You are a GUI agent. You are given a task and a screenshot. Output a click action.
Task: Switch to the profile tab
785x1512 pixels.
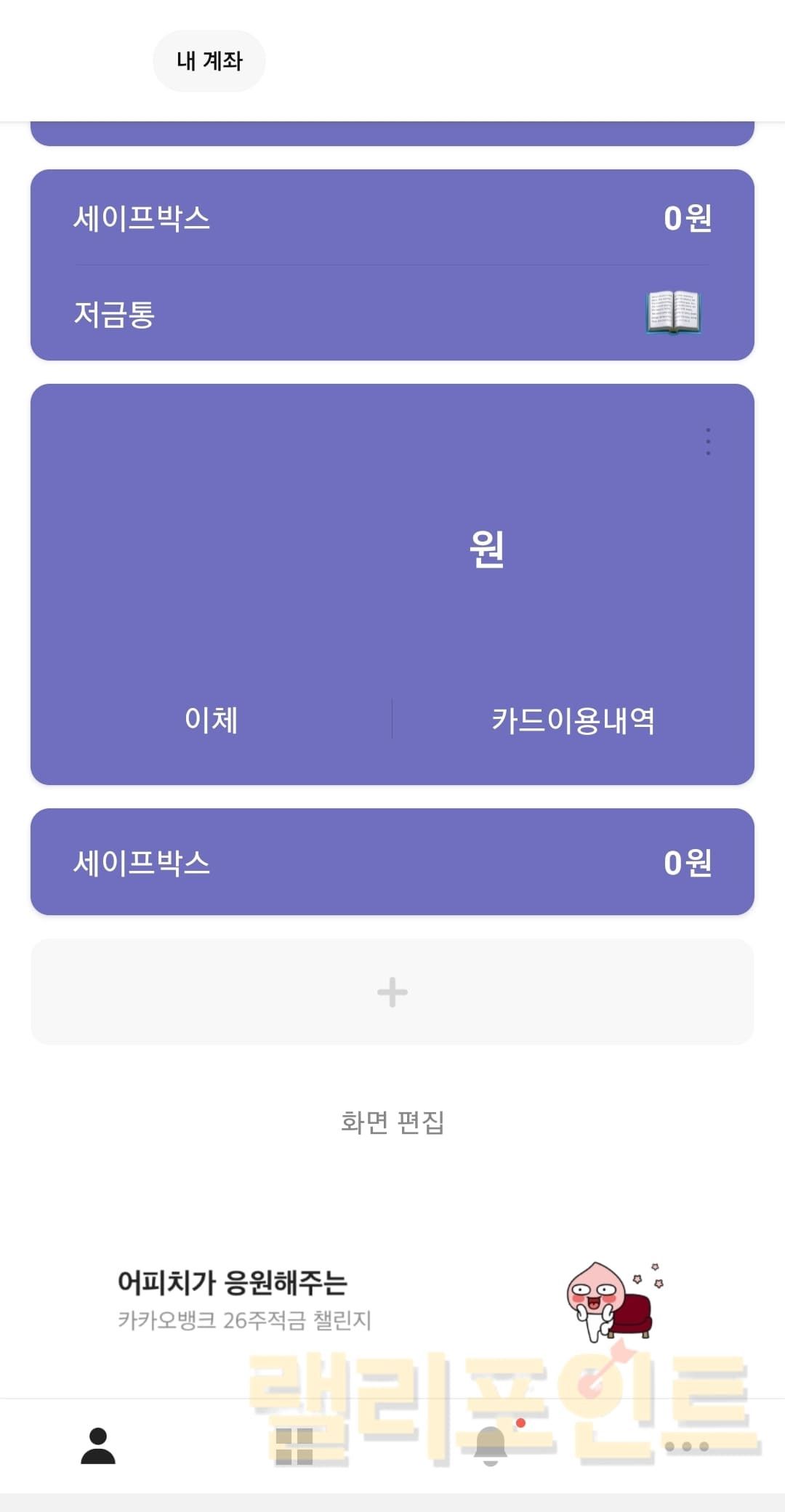point(98,1446)
